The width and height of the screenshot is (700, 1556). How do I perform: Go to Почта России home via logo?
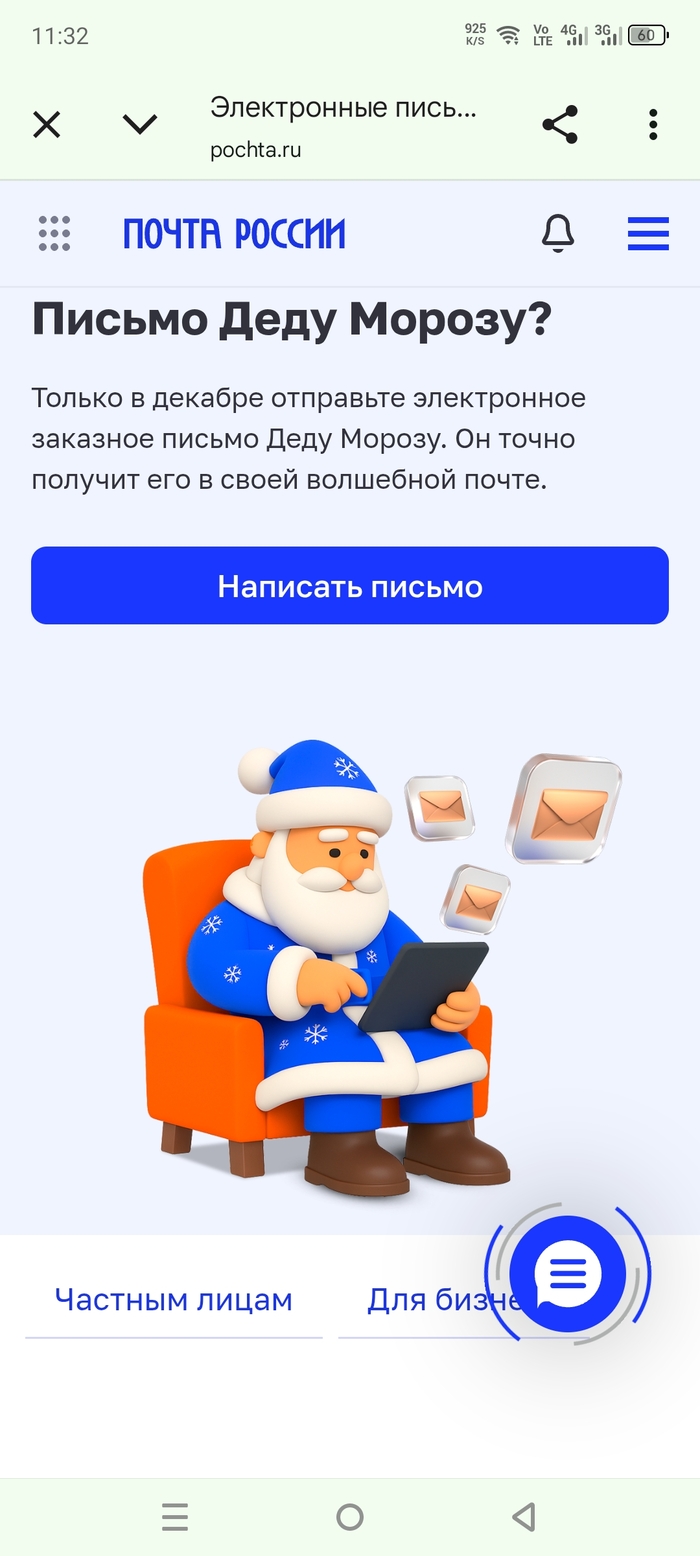coord(234,234)
